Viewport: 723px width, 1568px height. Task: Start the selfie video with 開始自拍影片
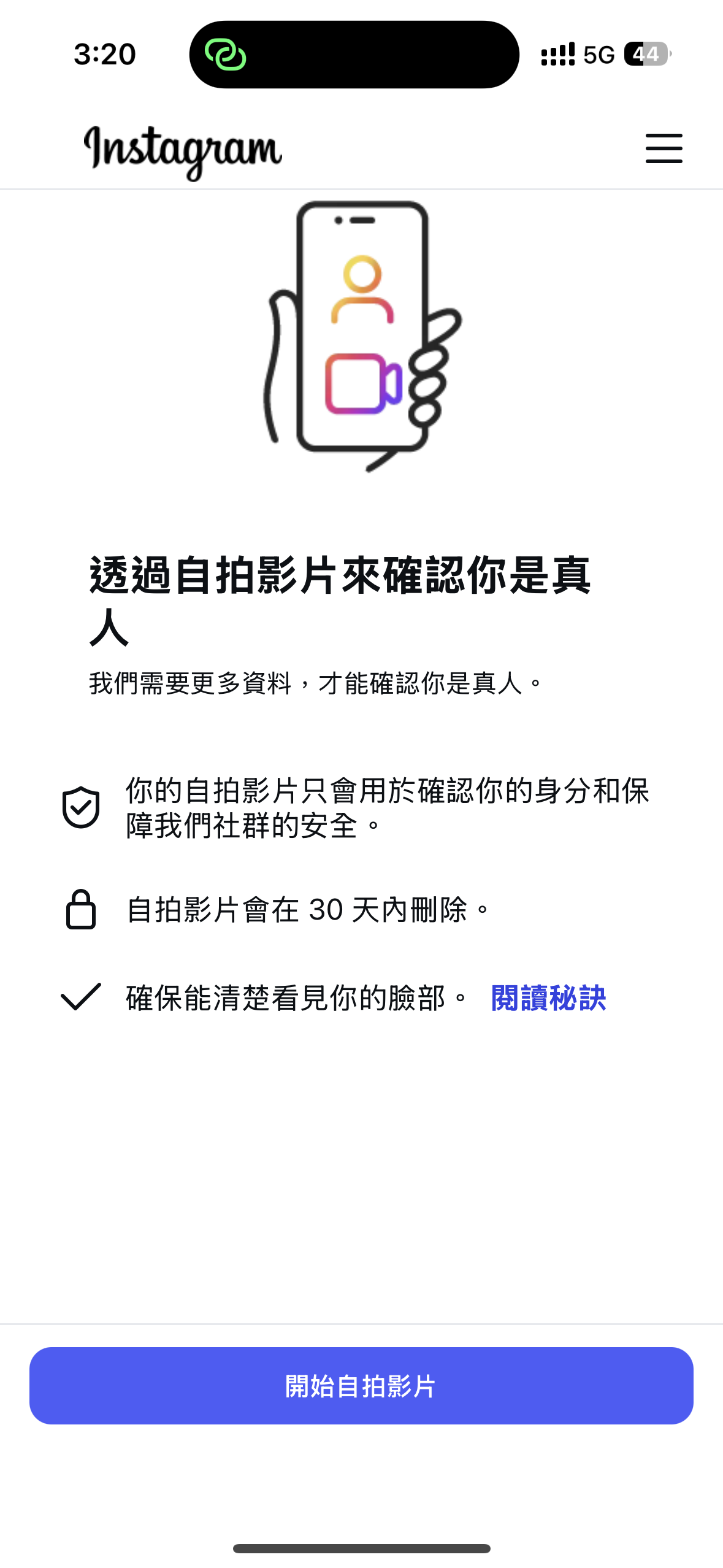pyautogui.click(x=361, y=1386)
